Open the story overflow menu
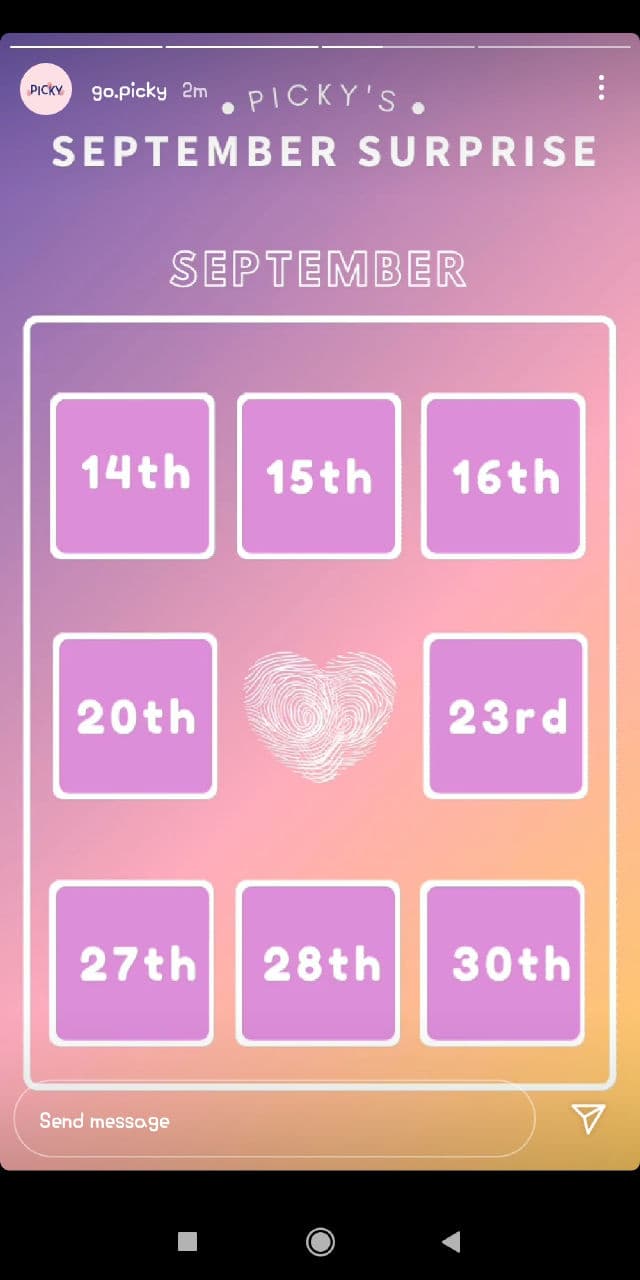This screenshot has height=1280, width=640. coord(601,88)
